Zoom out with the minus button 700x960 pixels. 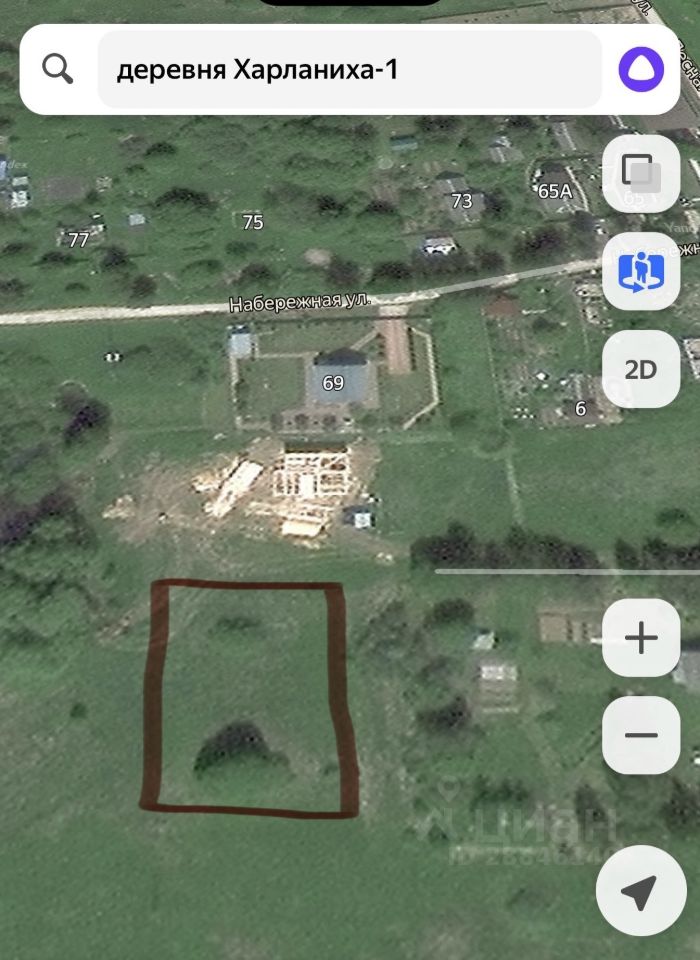(x=641, y=735)
